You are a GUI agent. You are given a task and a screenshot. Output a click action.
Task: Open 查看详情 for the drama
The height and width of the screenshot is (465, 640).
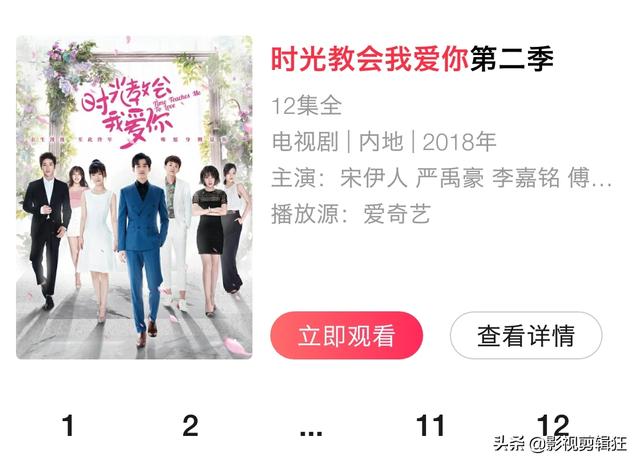pos(526,336)
